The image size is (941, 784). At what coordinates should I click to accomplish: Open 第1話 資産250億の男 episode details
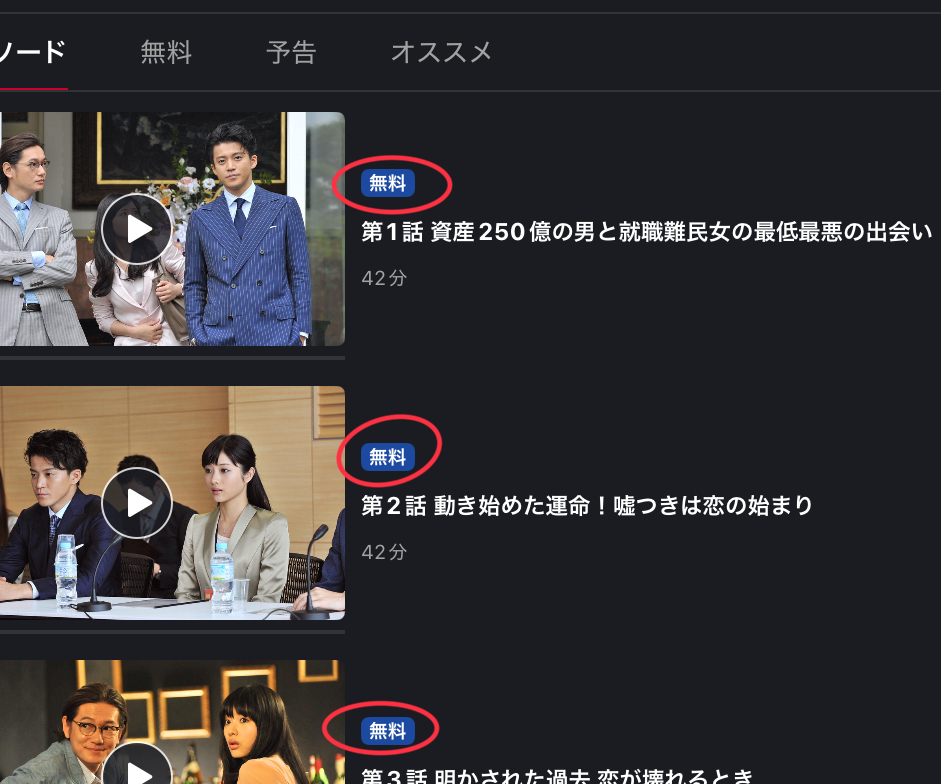click(x=646, y=232)
